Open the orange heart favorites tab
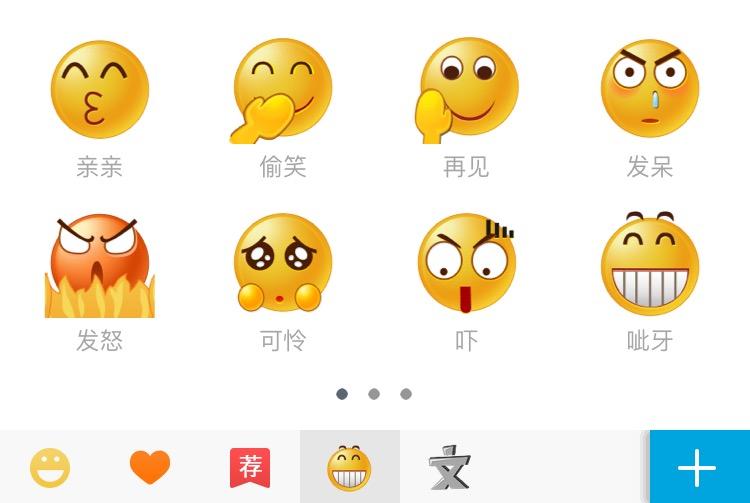 point(150,467)
